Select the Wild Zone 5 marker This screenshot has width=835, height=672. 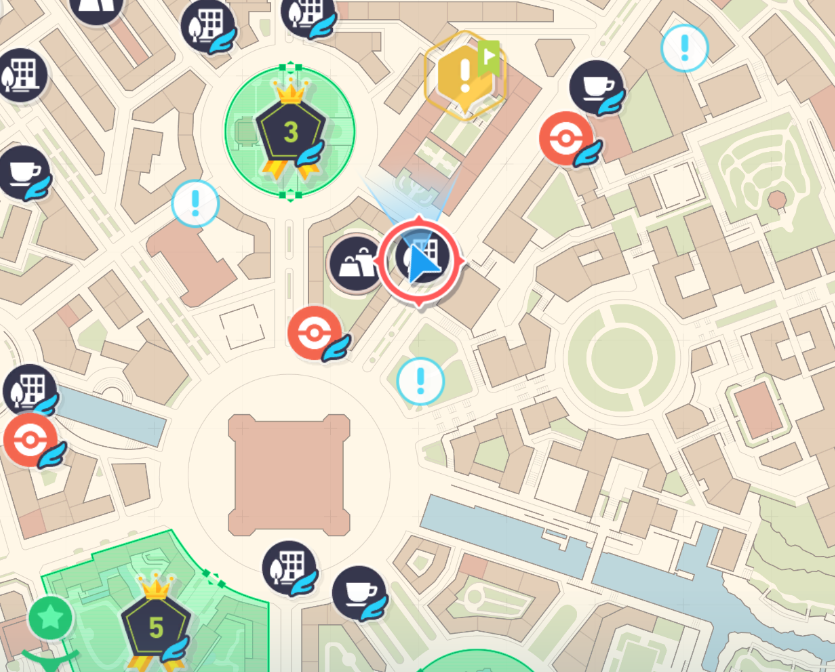(155, 626)
